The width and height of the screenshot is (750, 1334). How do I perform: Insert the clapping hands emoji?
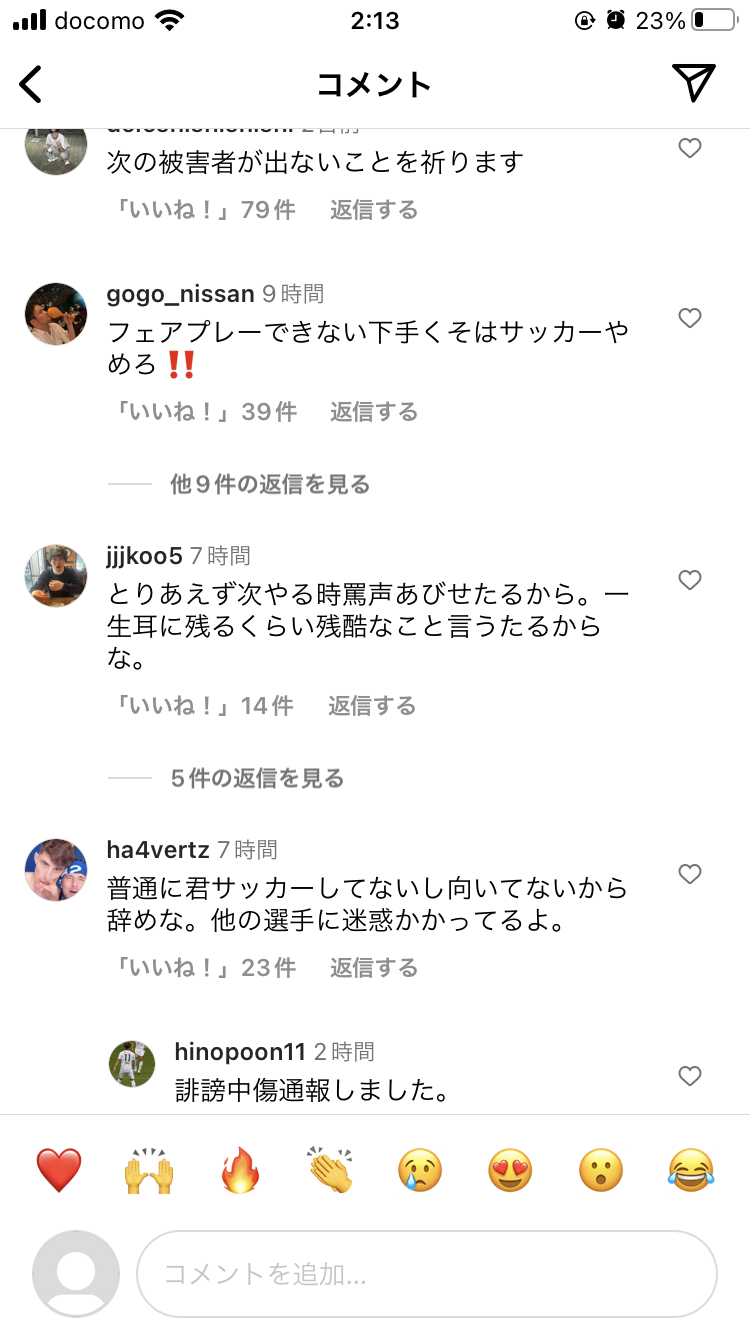(330, 1170)
